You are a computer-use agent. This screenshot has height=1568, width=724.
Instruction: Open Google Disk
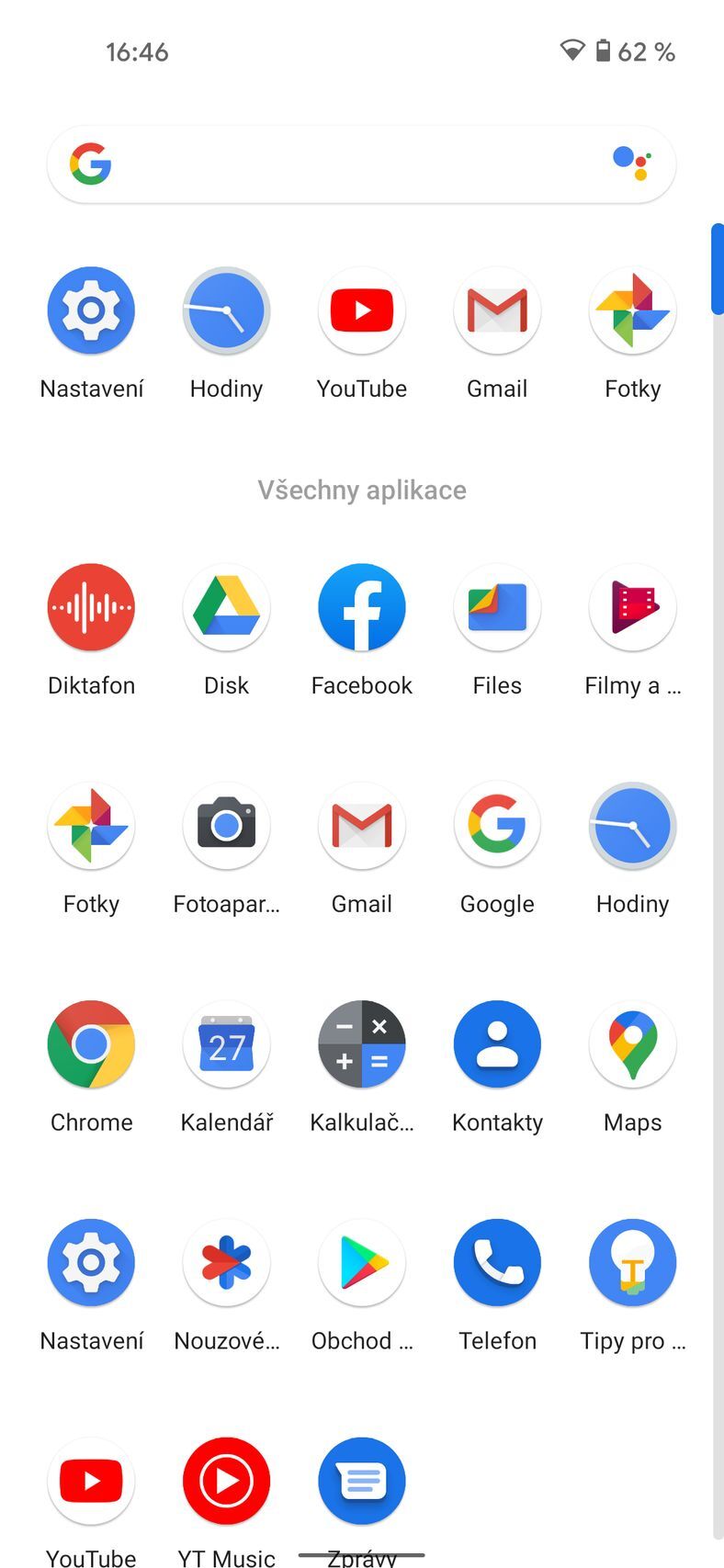tap(226, 607)
